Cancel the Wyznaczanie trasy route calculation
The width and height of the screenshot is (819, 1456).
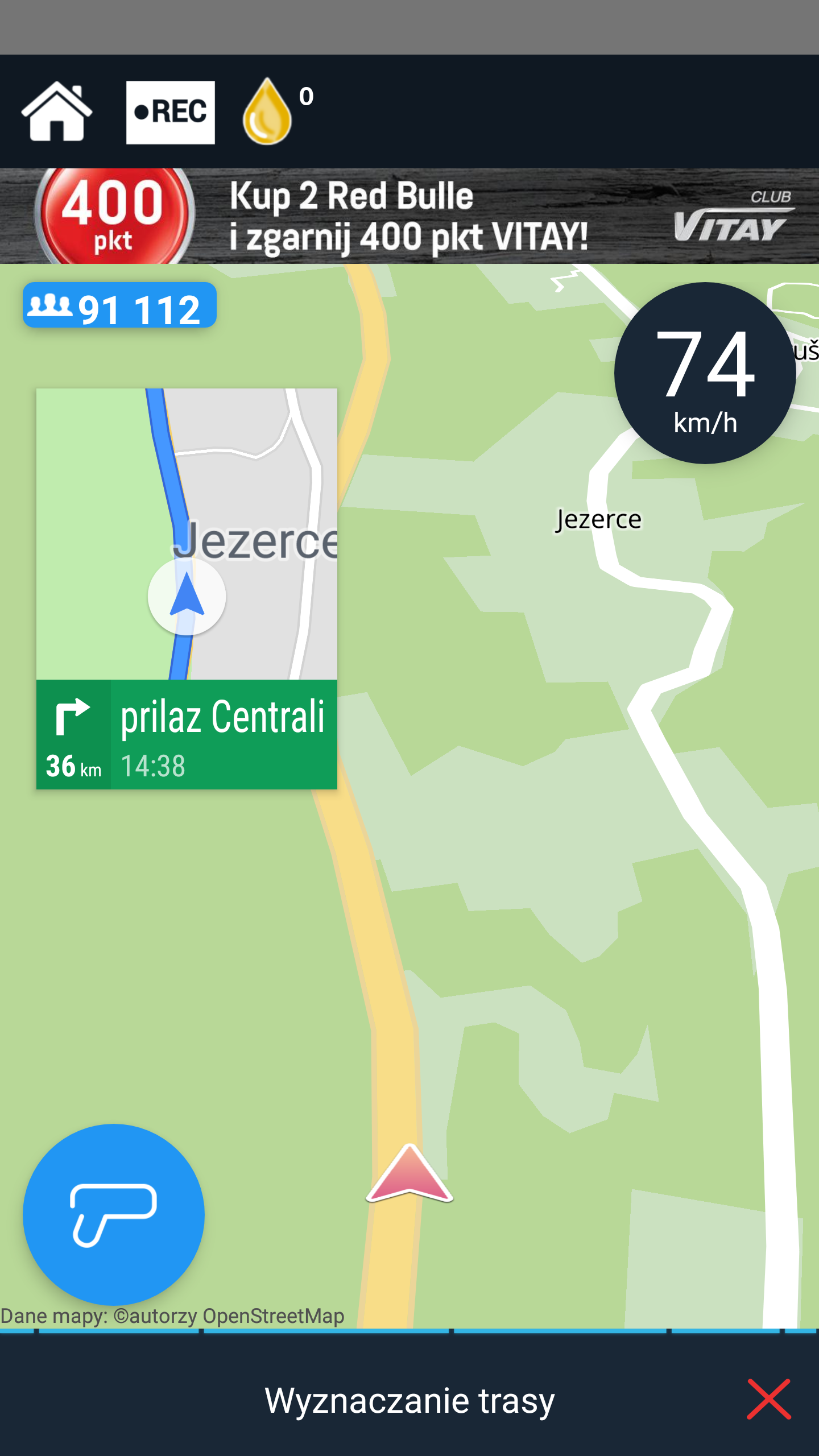(768, 1399)
